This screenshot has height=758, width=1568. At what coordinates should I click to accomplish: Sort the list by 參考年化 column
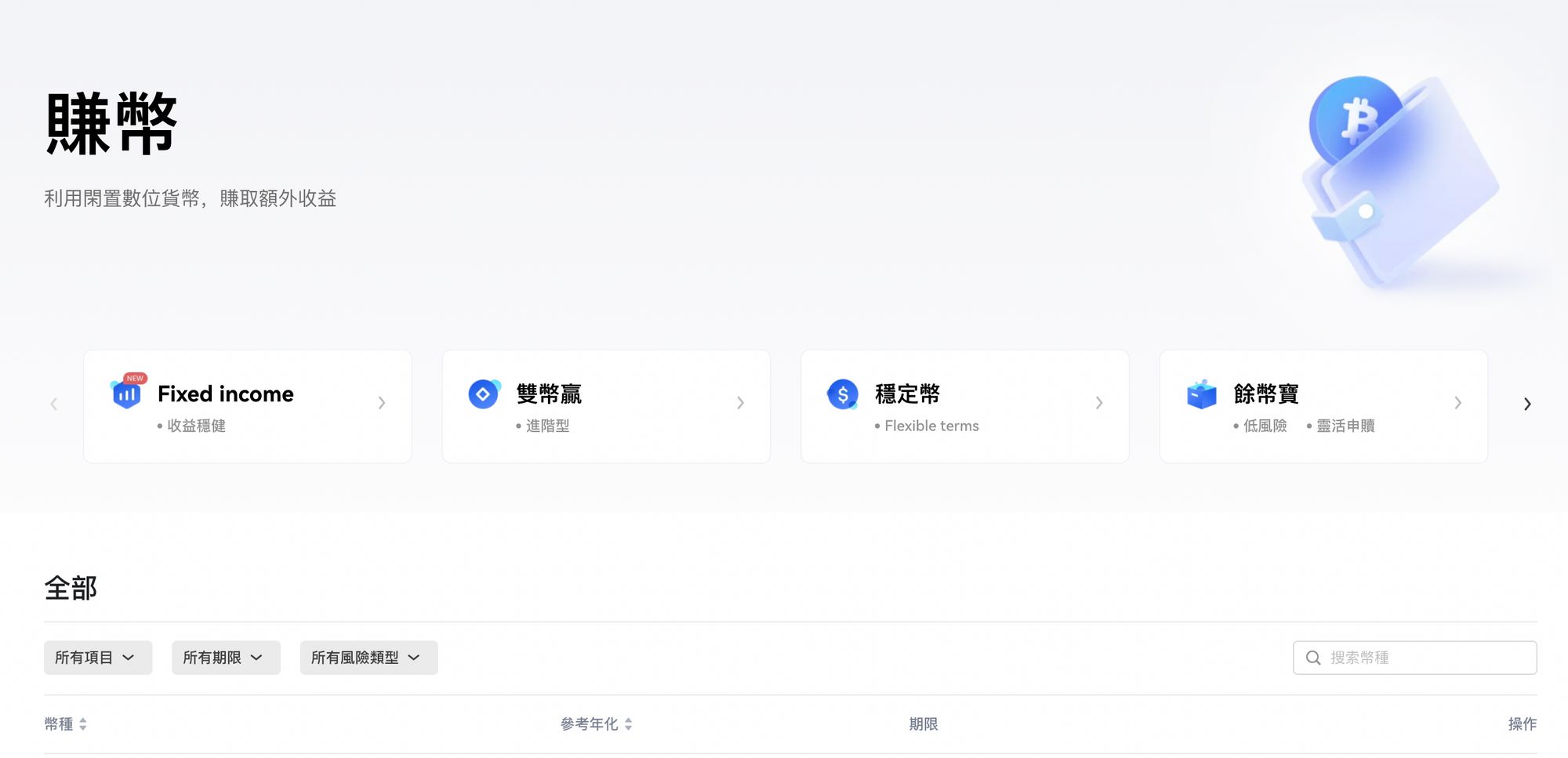596,724
